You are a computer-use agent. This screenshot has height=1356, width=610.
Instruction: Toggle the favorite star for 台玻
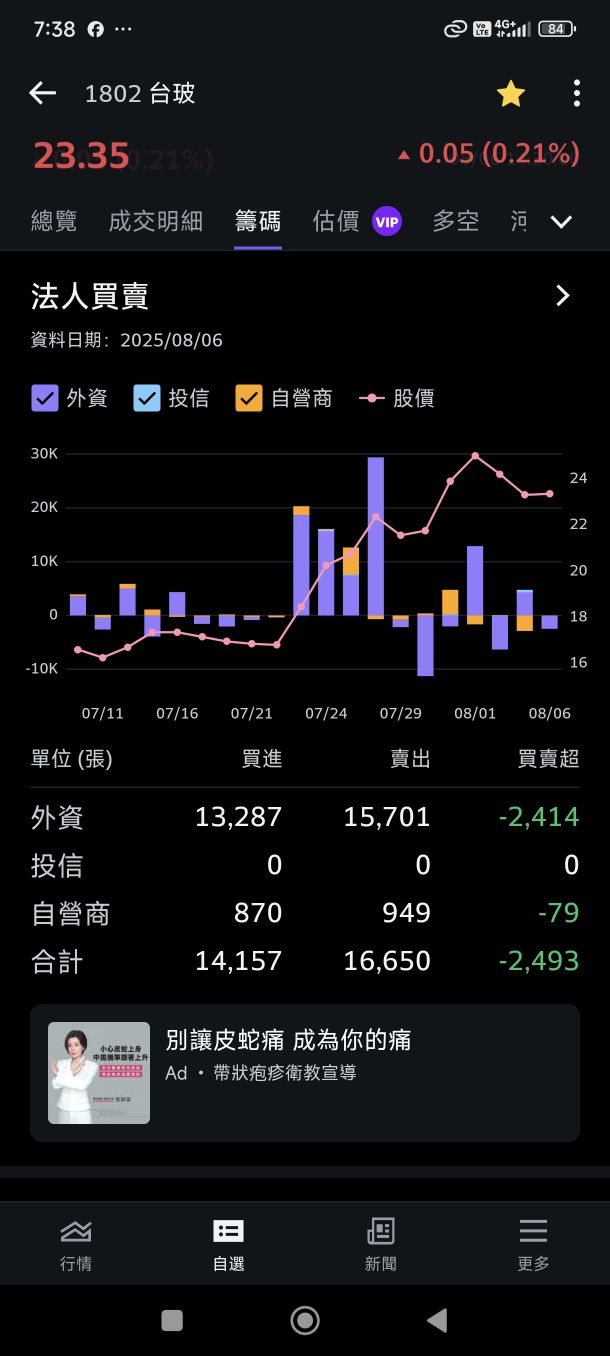tap(511, 94)
